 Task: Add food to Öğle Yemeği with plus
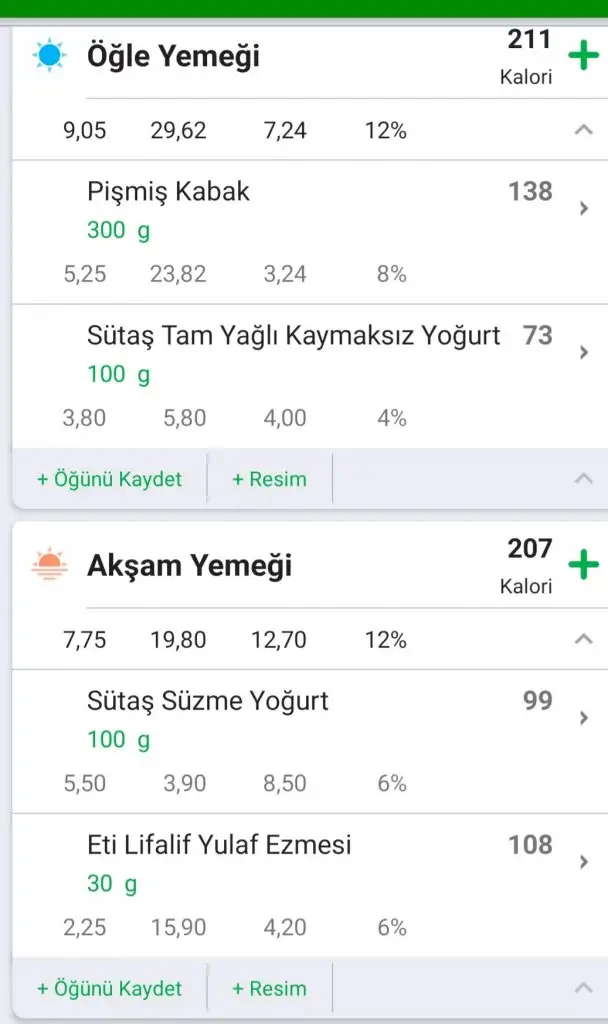coord(583,56)
